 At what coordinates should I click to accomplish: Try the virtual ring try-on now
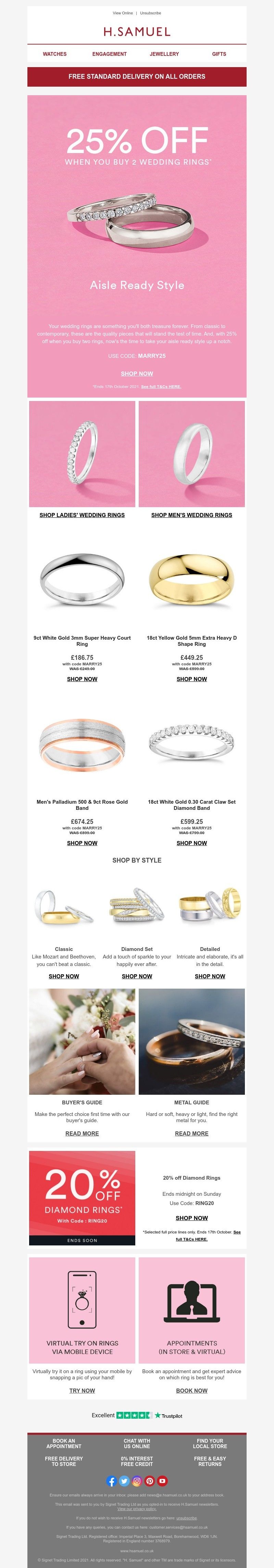click(82, 1391)
